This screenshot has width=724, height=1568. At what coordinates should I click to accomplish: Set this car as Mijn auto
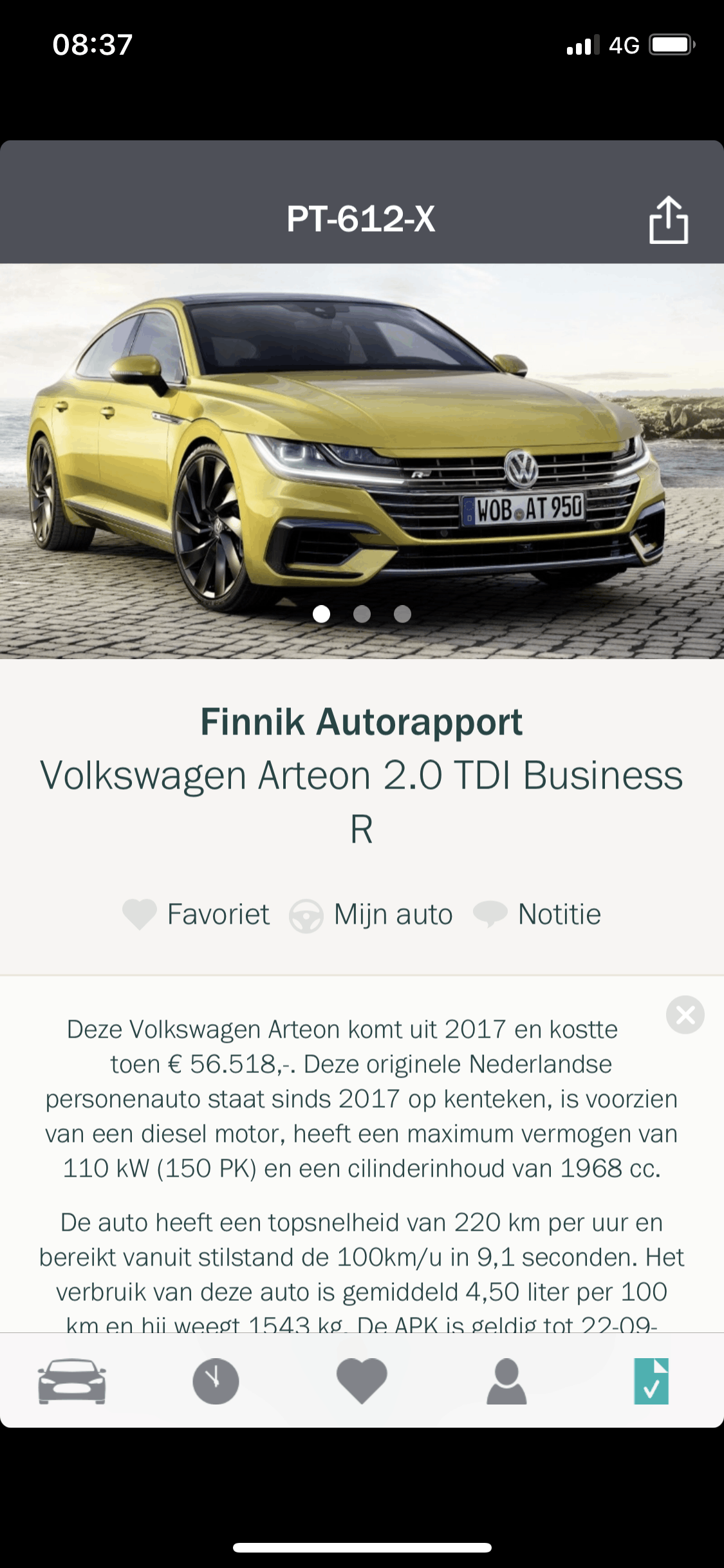pos(371,915)
